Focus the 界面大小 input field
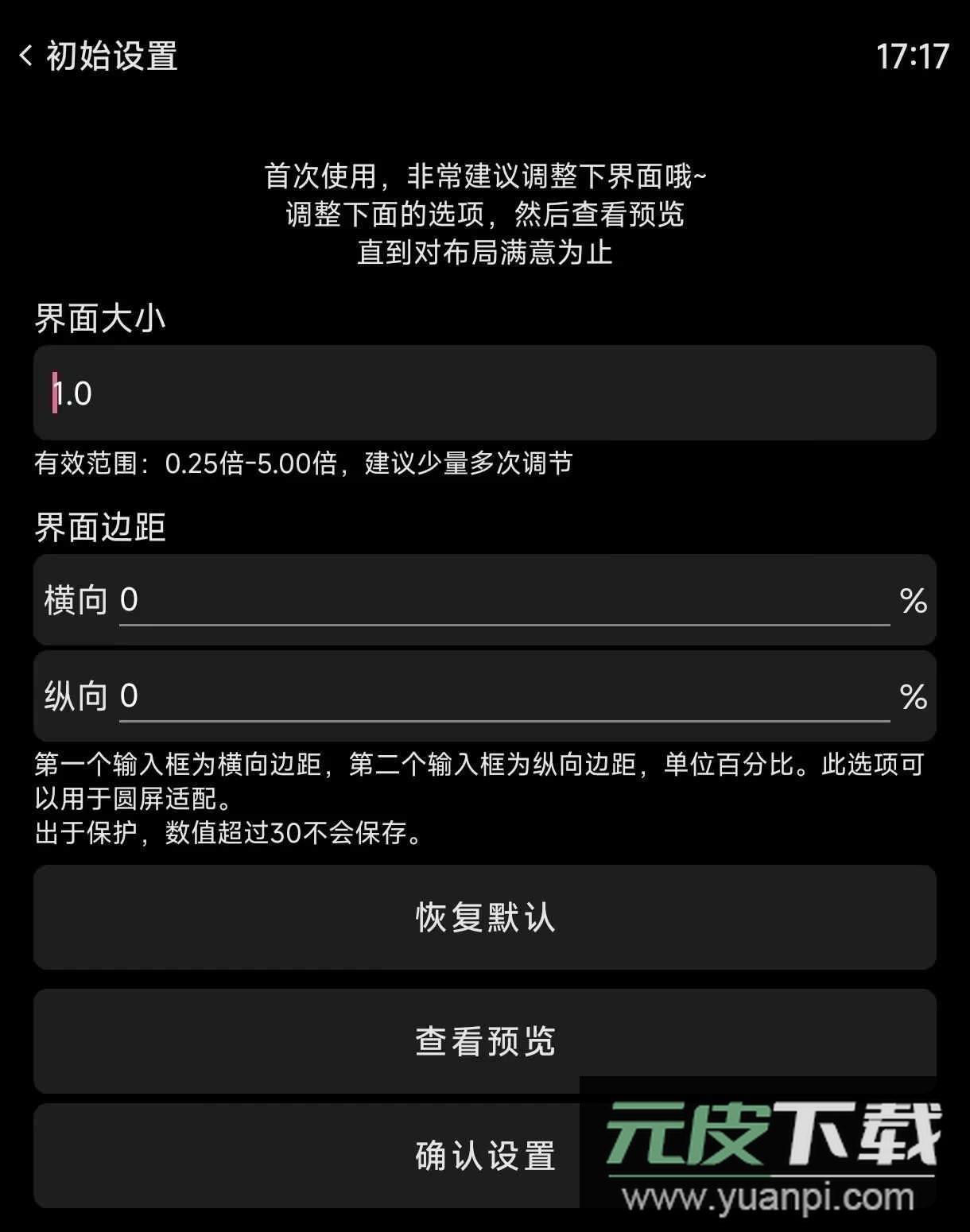 tap(484, 393)
